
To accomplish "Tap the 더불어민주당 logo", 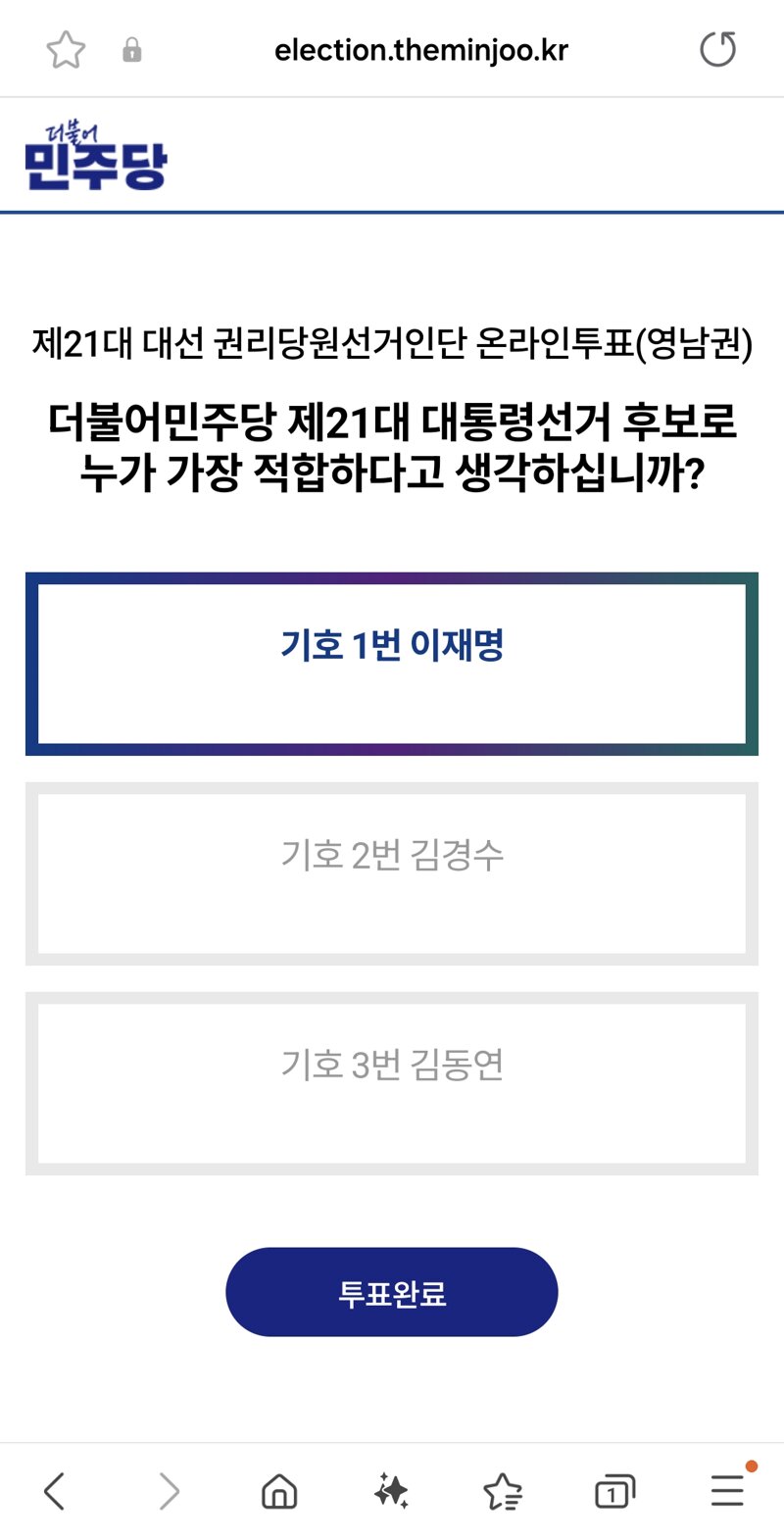I will tap(96, 158).
